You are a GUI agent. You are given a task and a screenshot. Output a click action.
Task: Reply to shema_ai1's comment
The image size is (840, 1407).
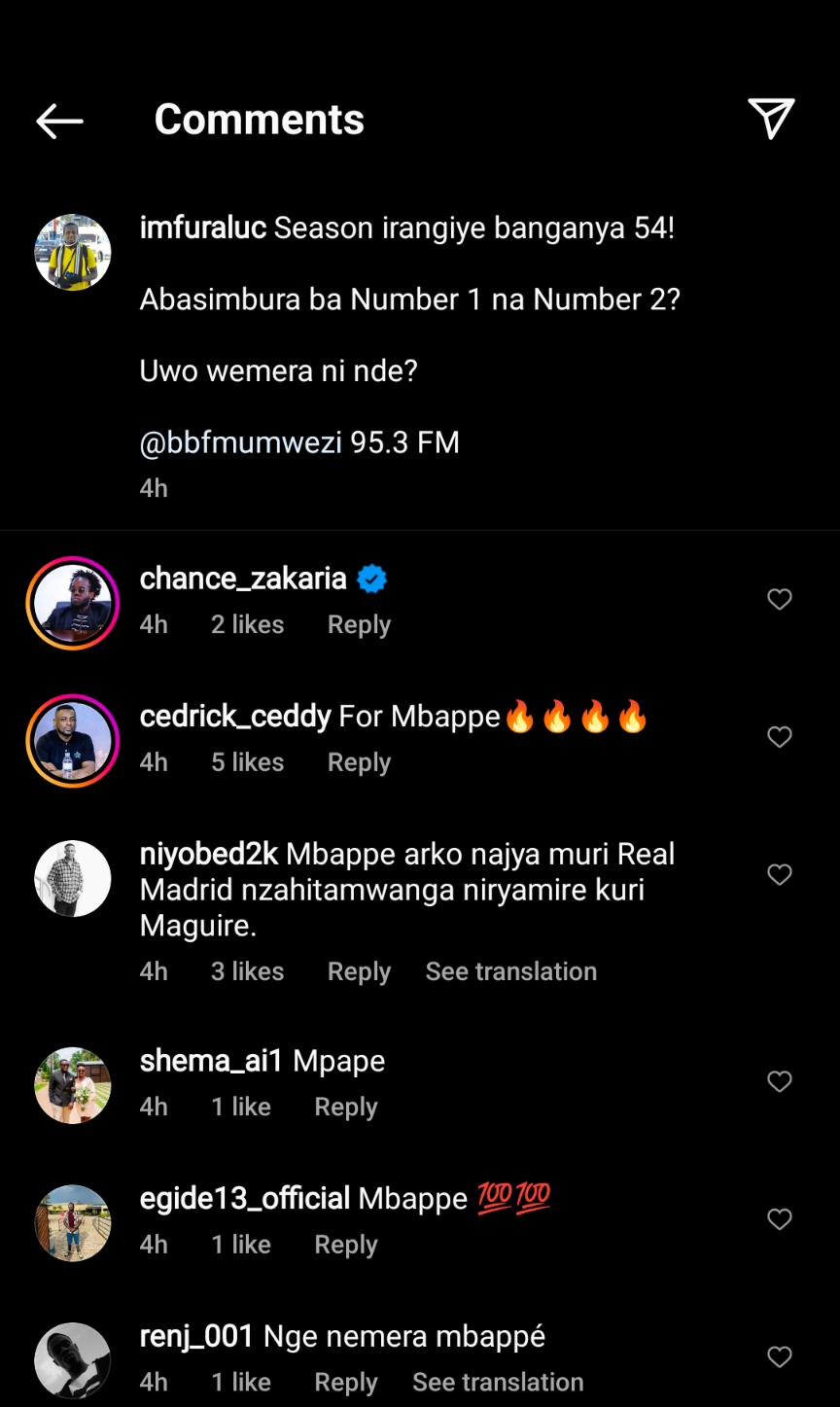point(345,1107)
